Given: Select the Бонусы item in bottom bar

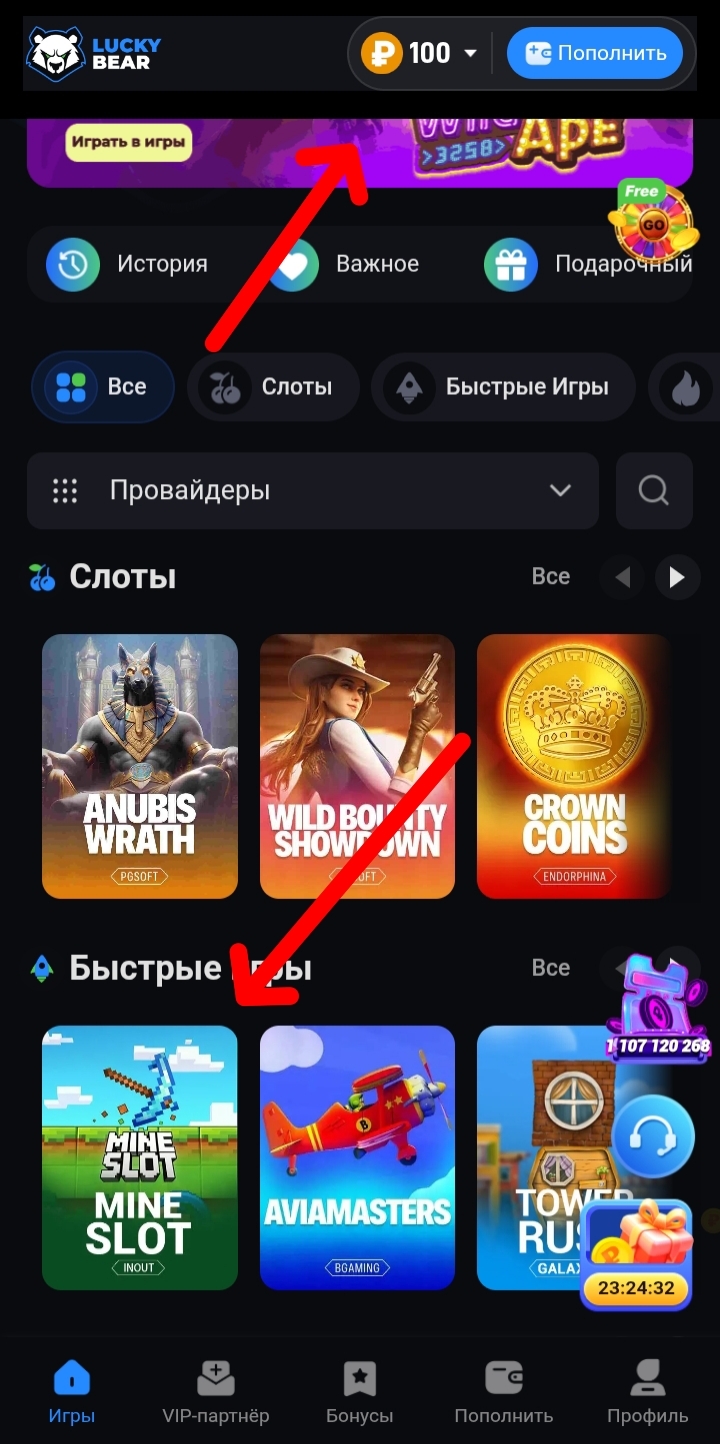Looking at the screenshot, I should pos(360,1388).
